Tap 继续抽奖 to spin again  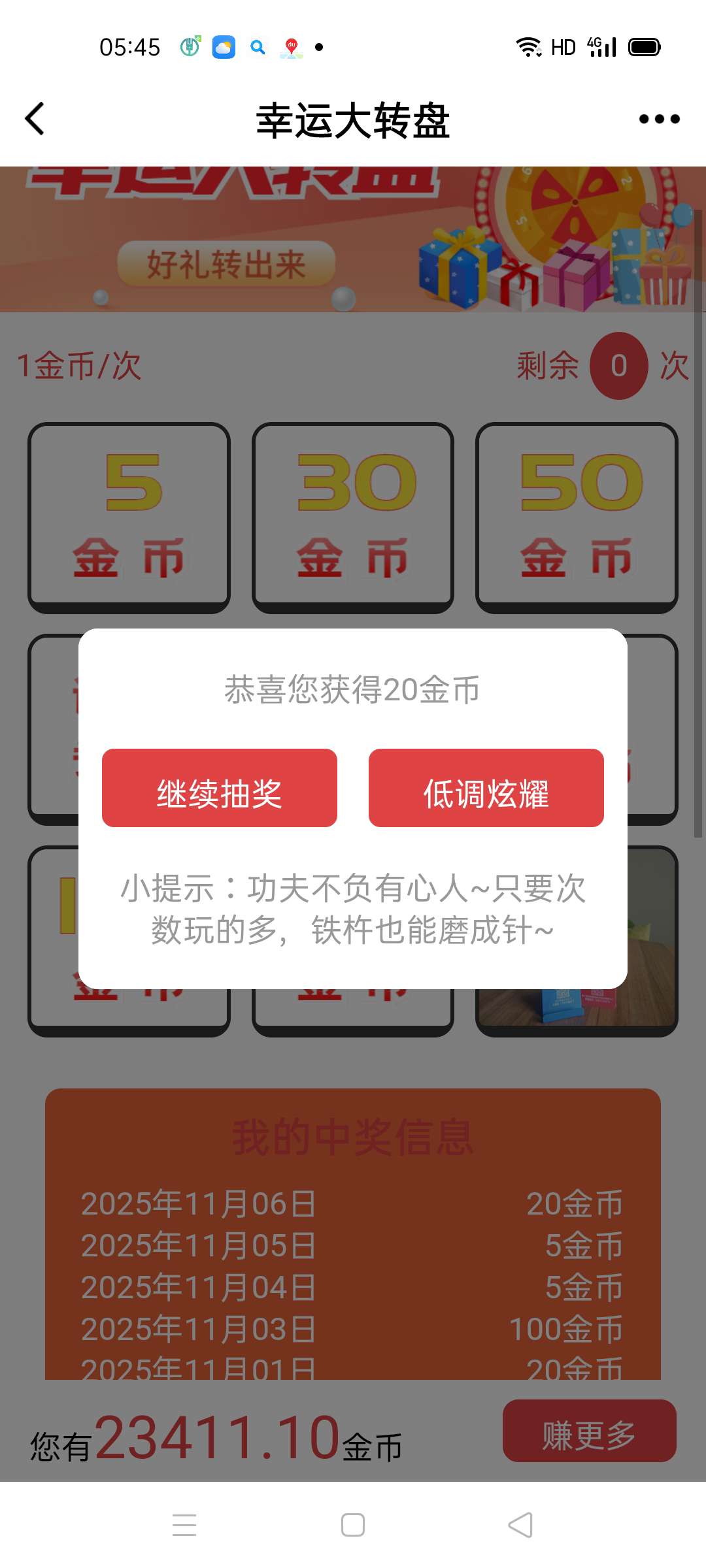220,788
